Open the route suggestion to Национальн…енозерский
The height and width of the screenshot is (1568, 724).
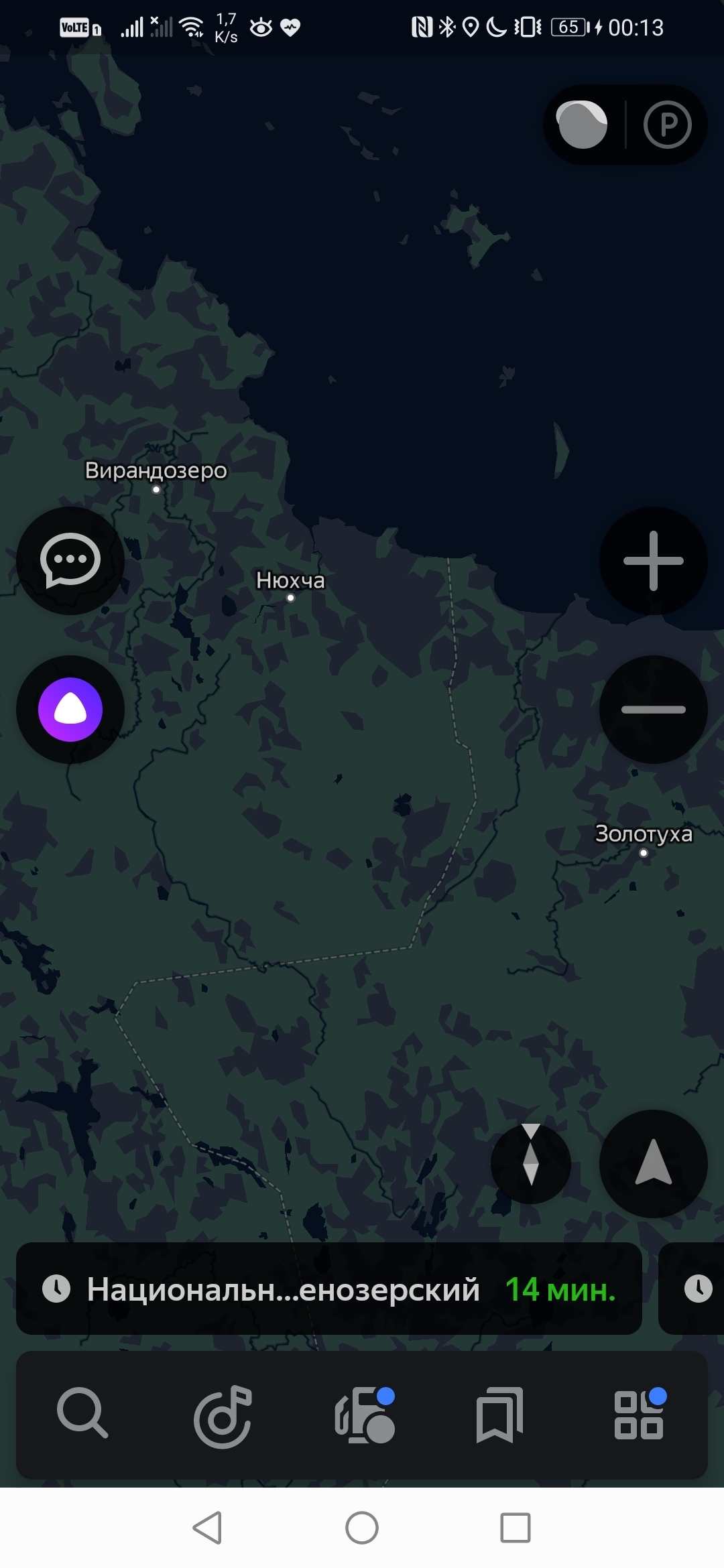[328, 1289]
